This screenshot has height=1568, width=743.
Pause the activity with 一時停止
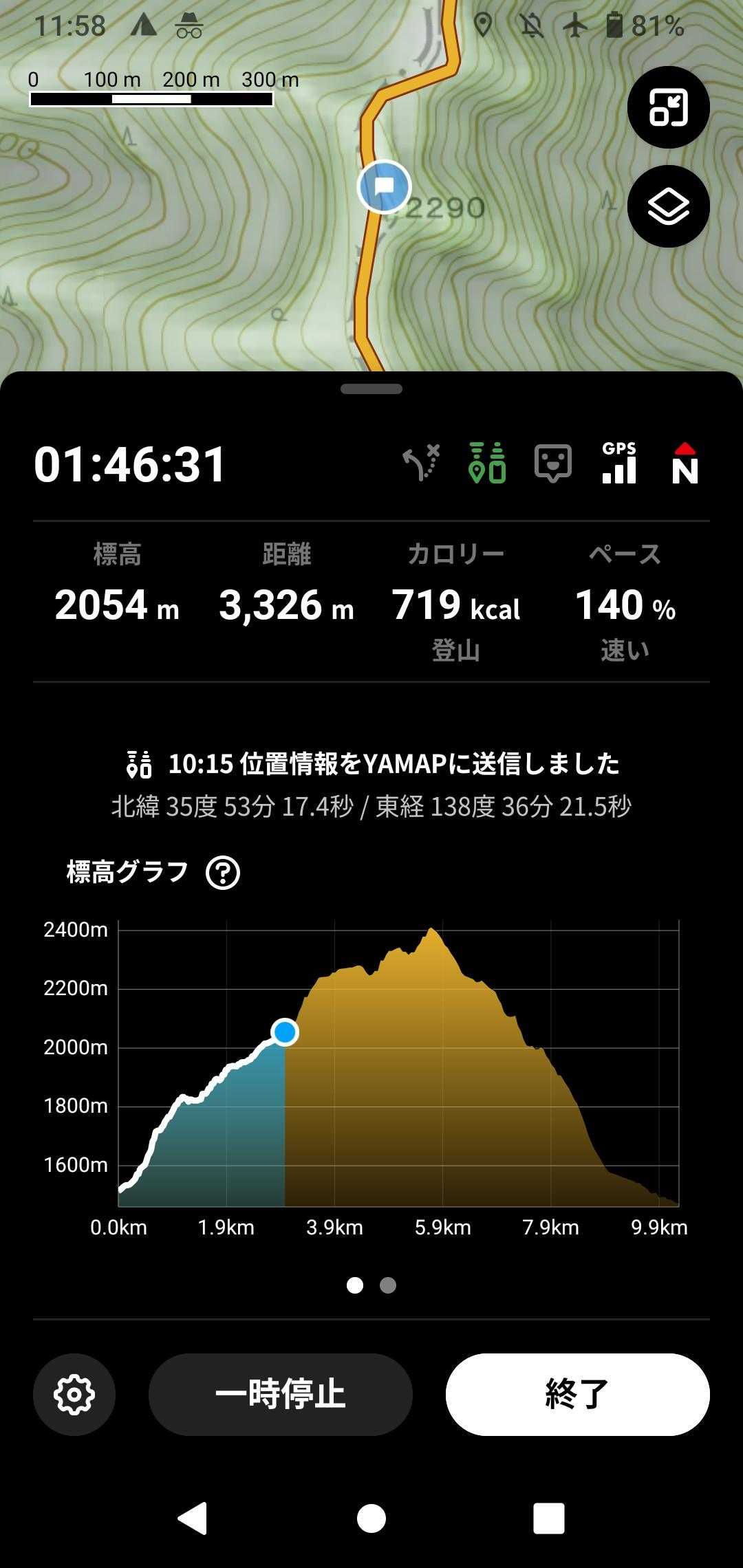click(281, 1395)
